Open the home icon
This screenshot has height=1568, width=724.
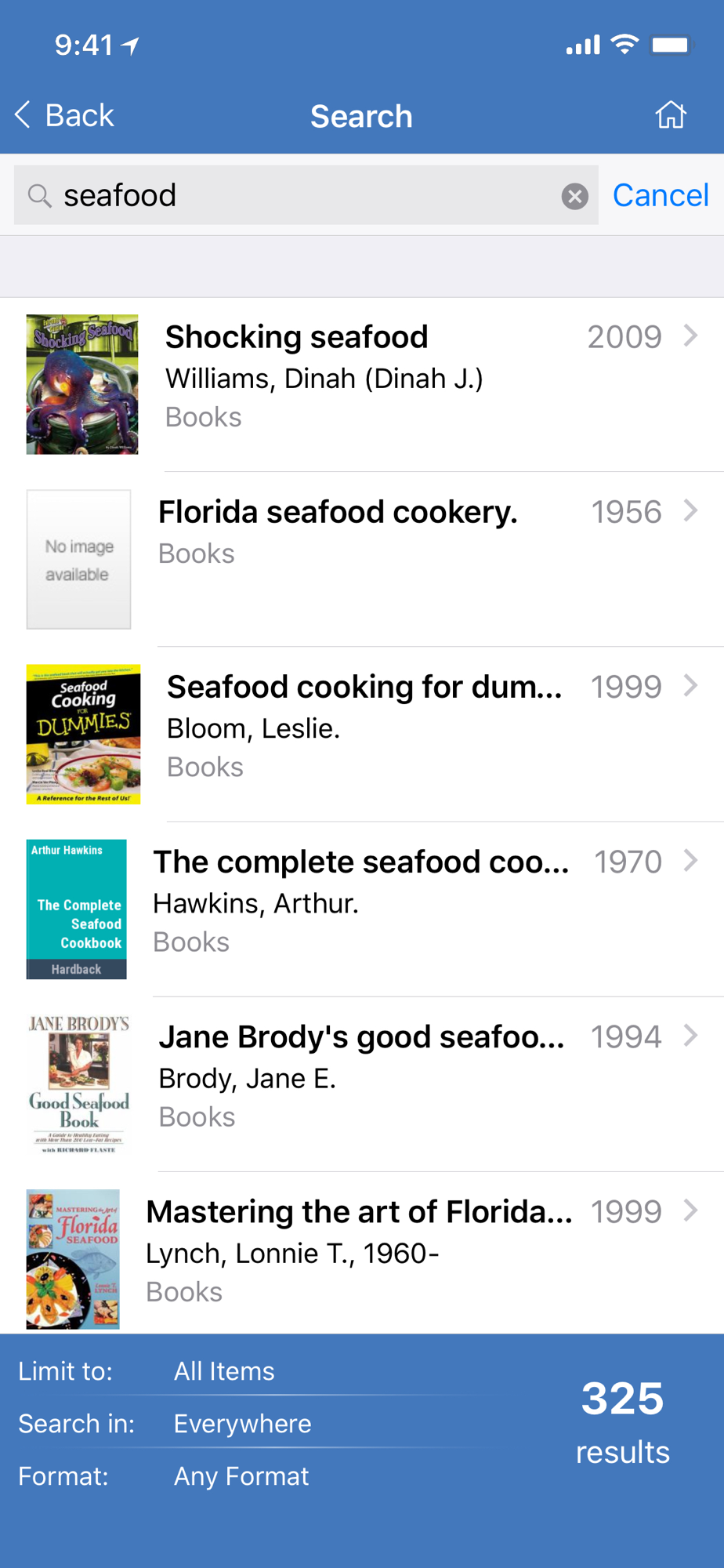[x=671, y=114]
